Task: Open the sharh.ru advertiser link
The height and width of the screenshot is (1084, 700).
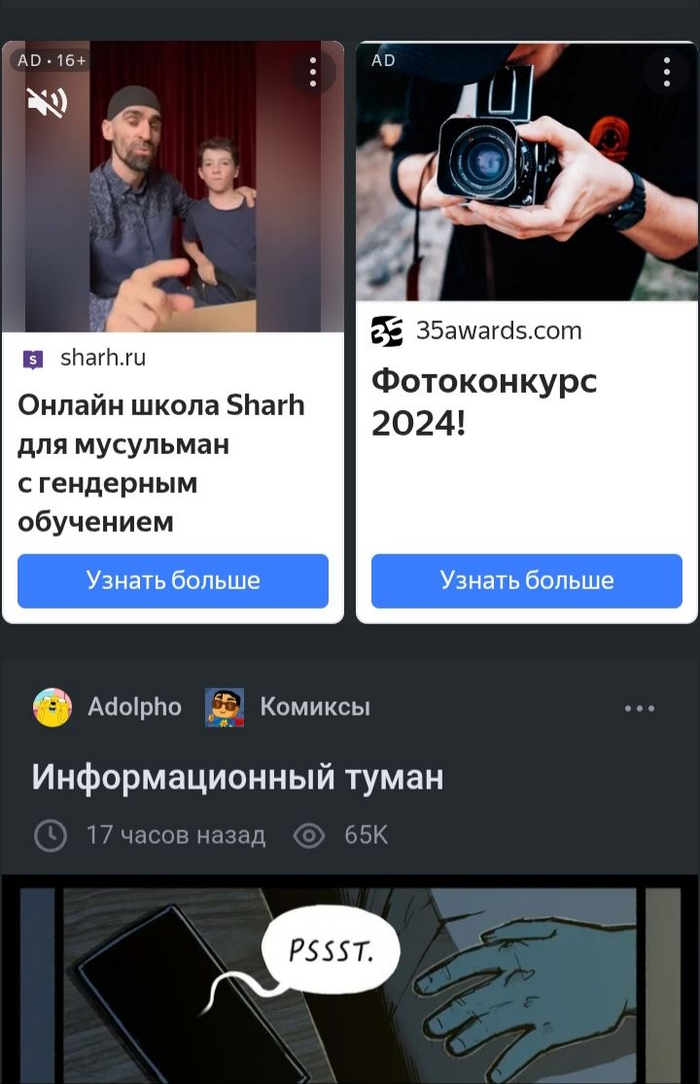Action: [x=103, y=357]
